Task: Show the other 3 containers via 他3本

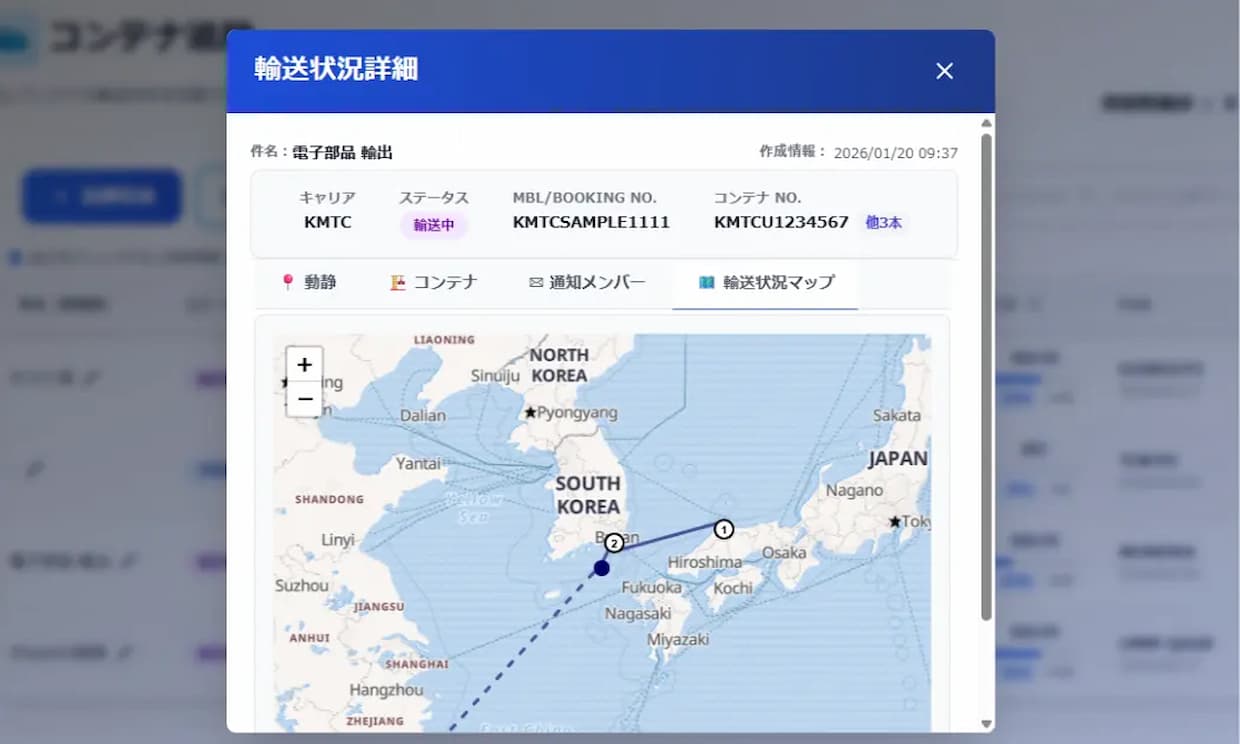Action: click(883, 223)
